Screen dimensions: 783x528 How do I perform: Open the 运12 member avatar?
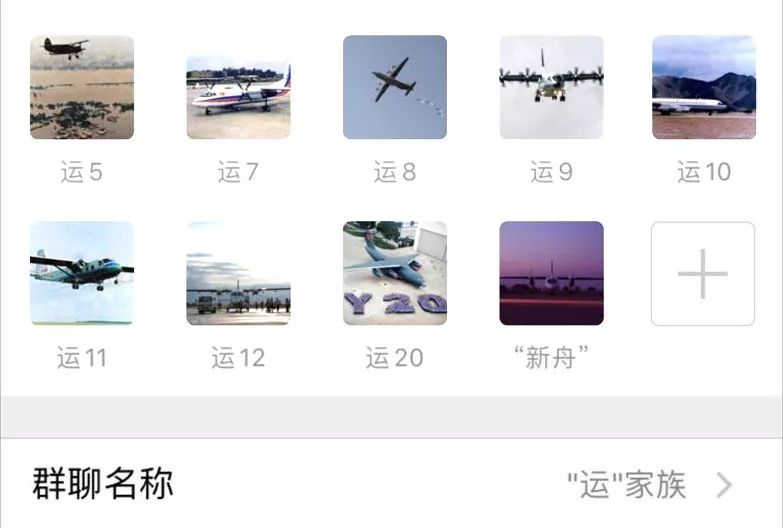(238, 273)
